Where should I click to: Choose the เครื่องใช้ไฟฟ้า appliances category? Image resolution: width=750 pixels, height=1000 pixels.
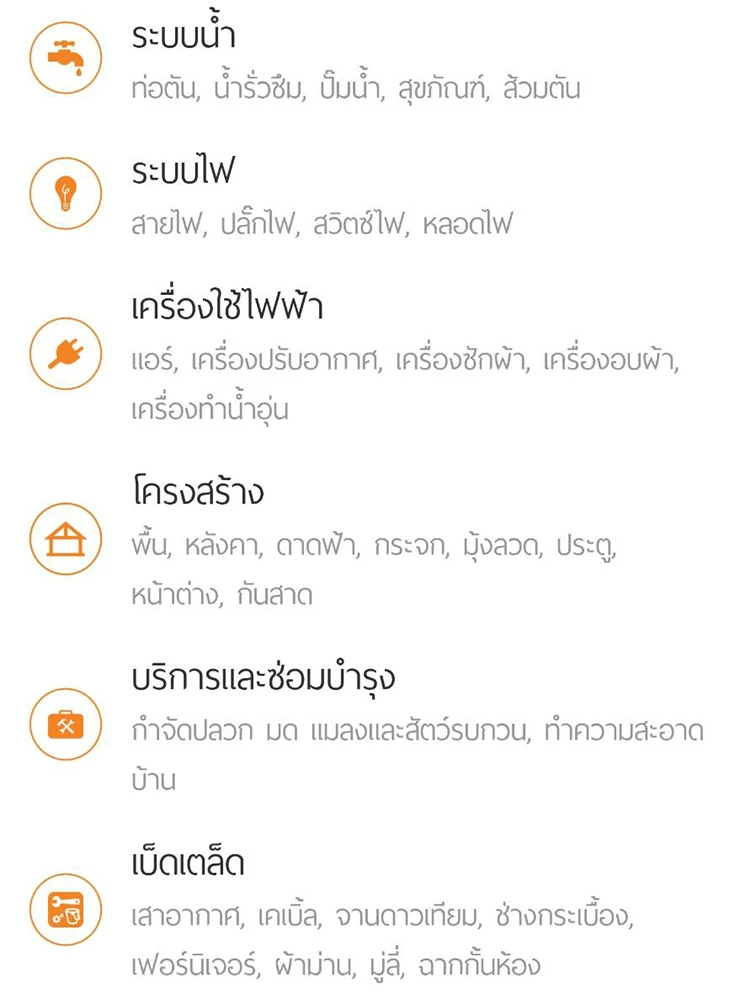(227, 307)
